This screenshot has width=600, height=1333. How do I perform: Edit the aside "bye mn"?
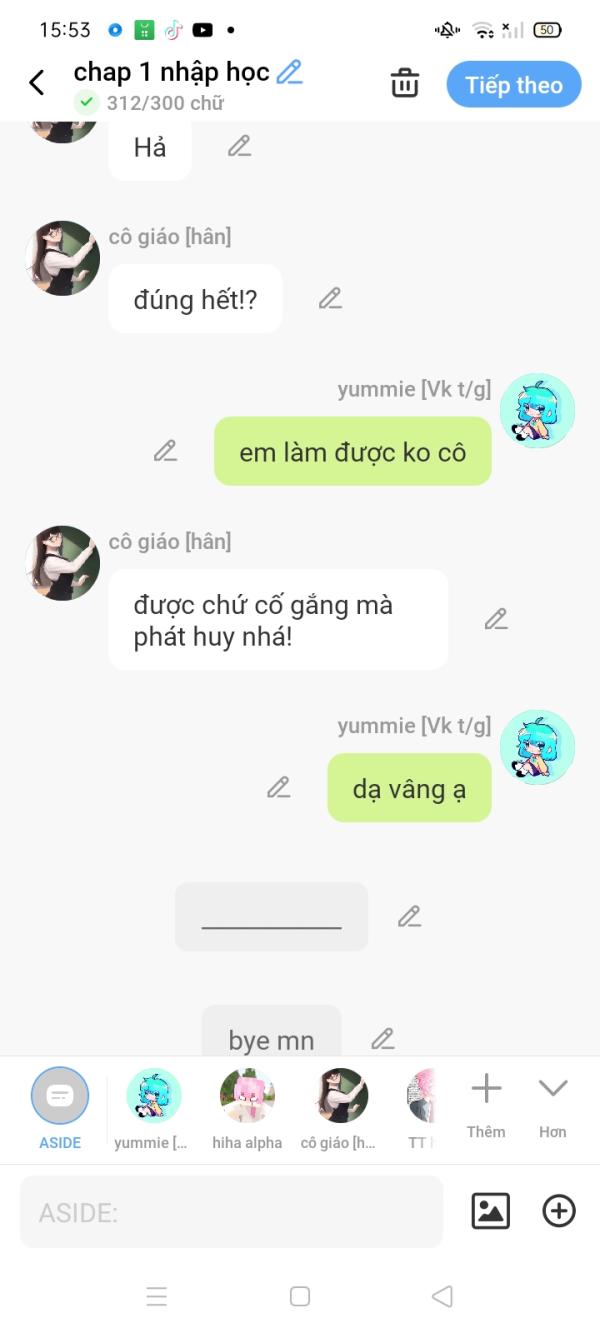pos(383,1039)
